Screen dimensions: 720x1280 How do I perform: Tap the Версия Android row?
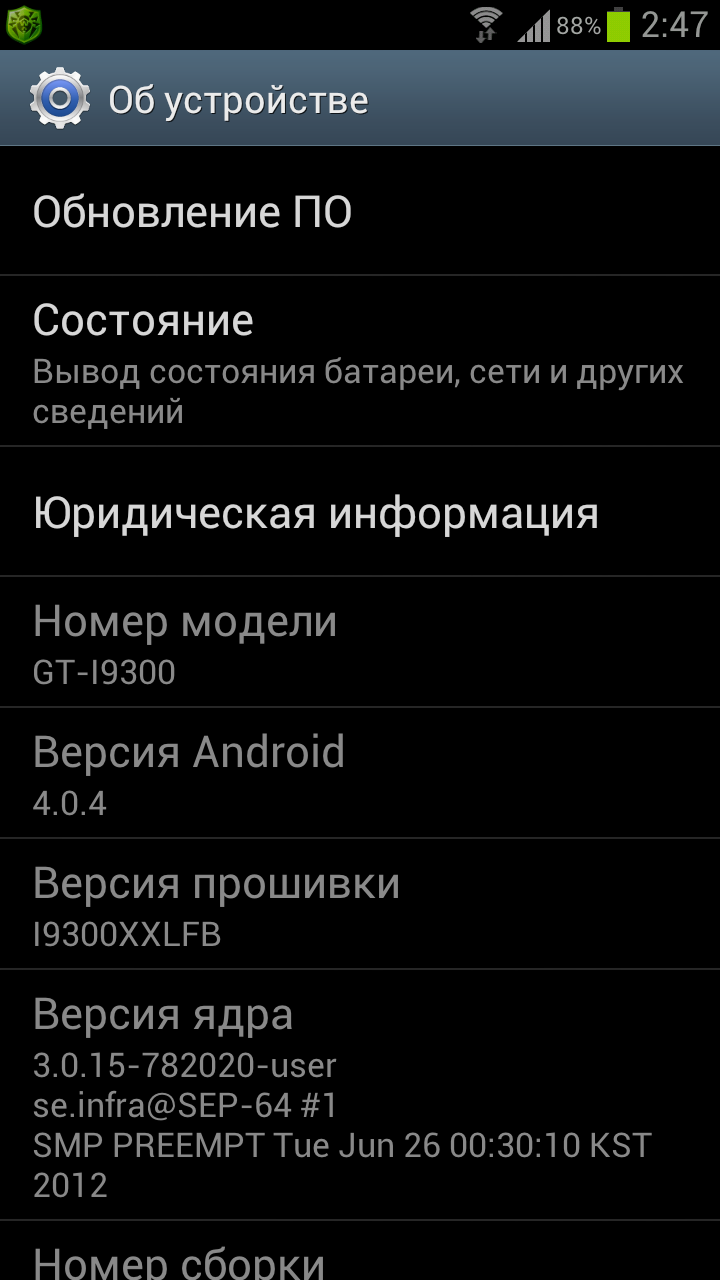360,773
